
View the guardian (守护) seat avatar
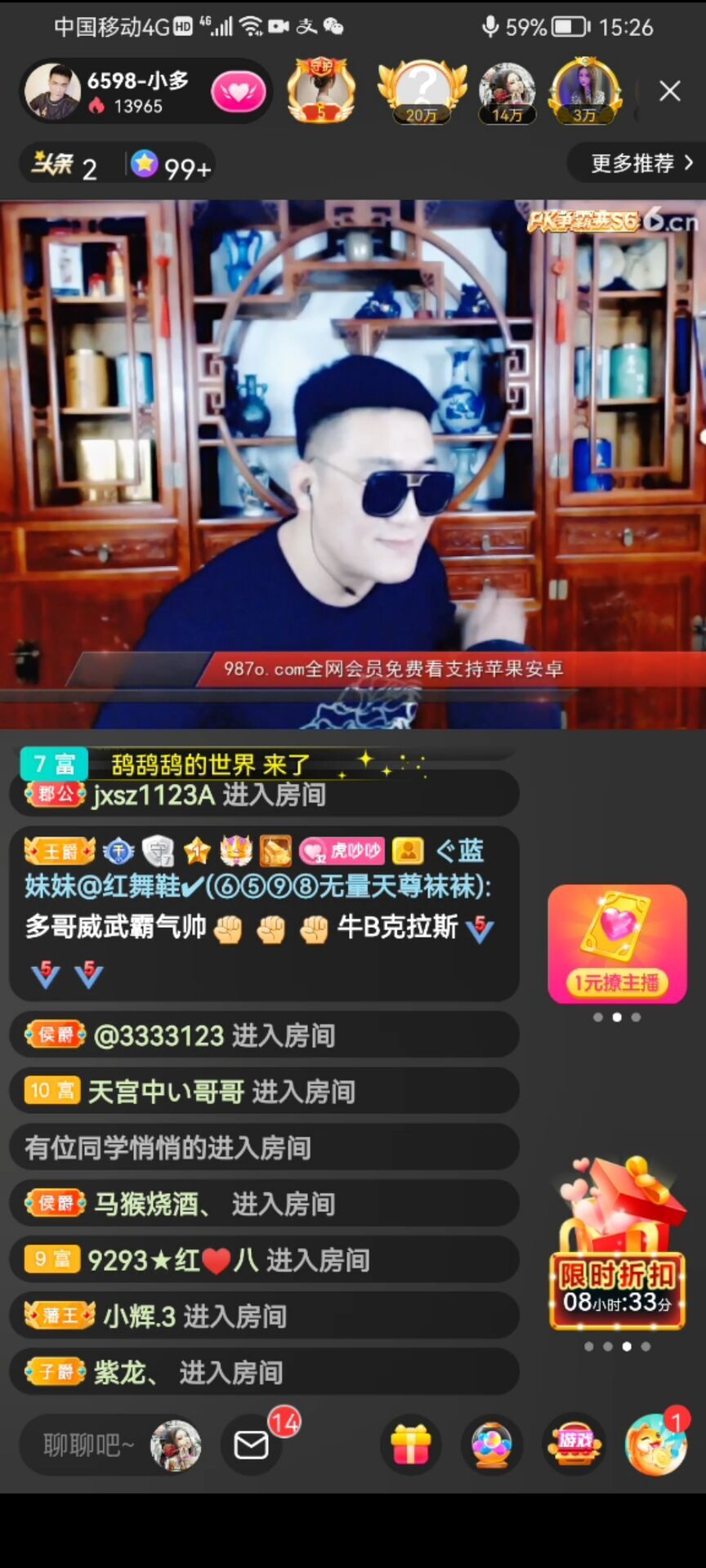(321, 91)
